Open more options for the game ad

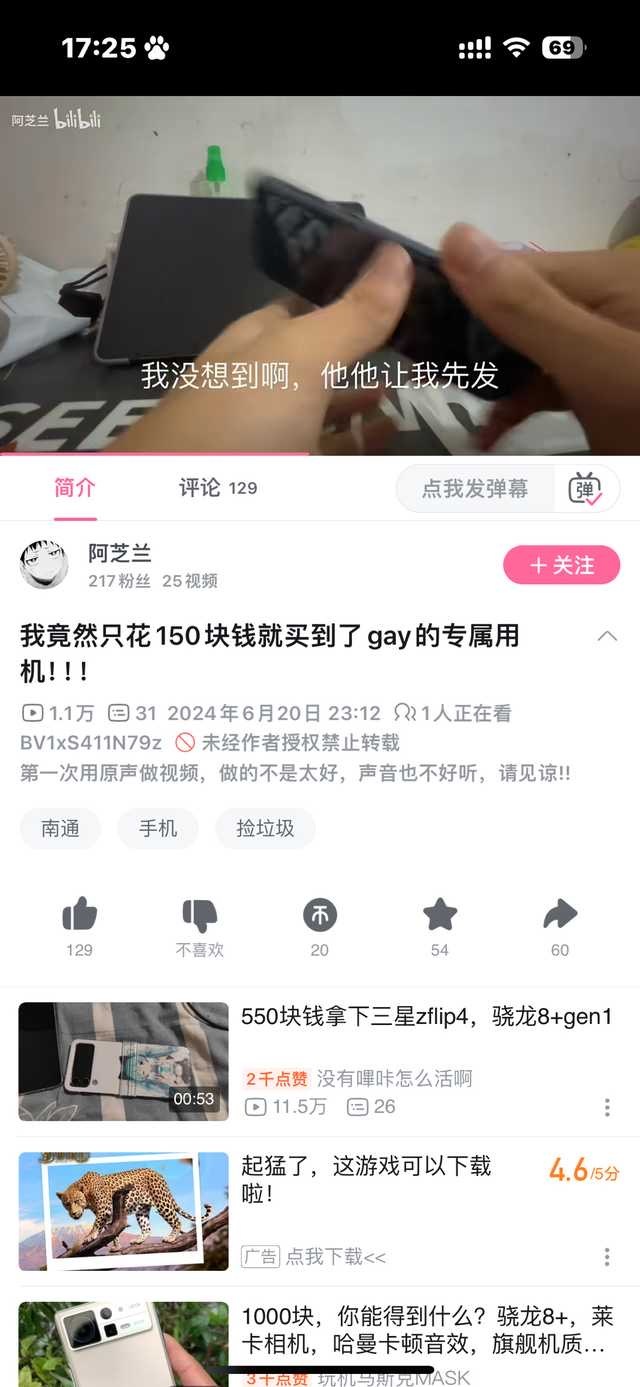coord(607,1257)
